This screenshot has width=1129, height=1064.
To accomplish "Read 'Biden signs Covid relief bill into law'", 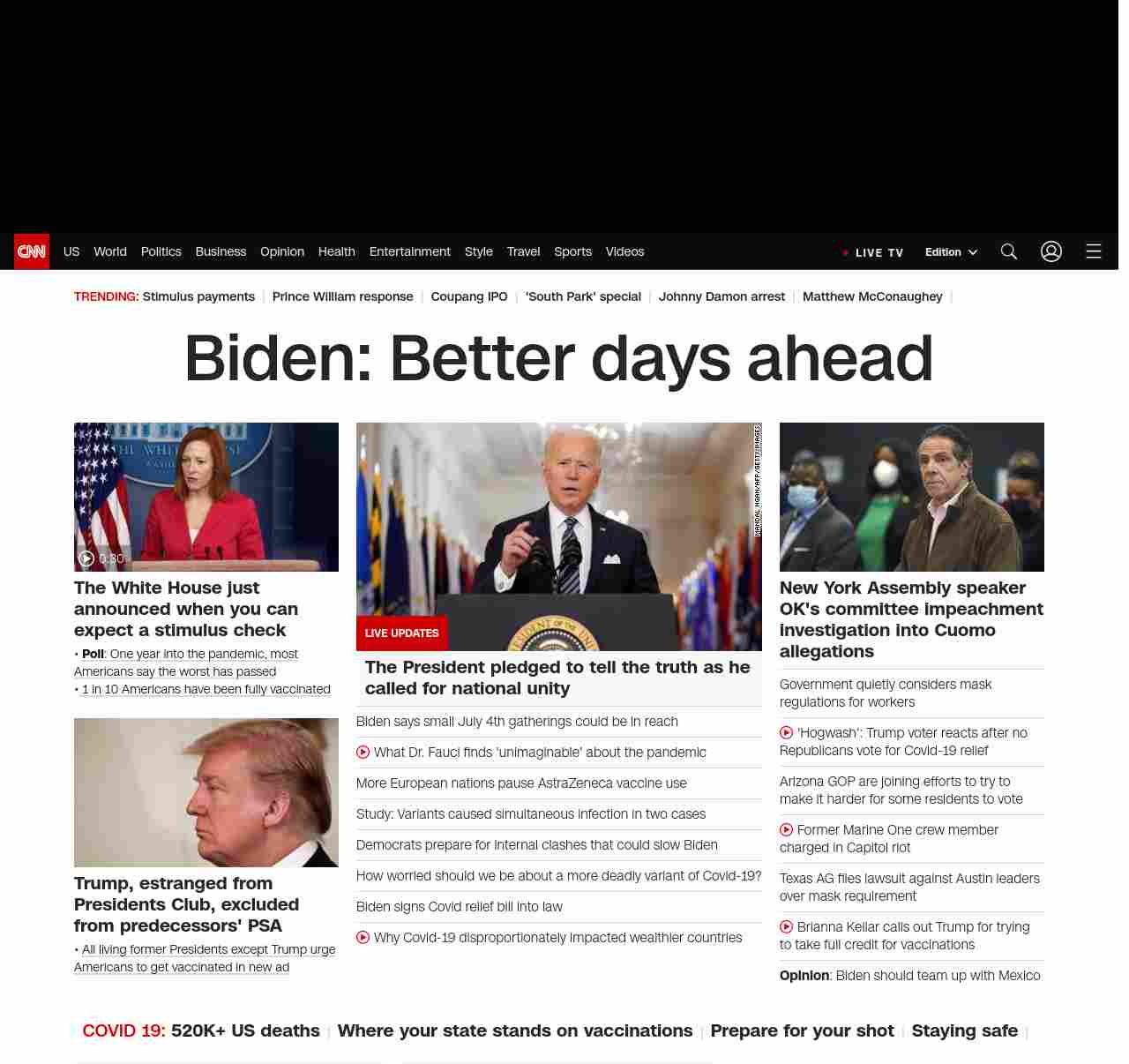I will click(x=459, y=907).
